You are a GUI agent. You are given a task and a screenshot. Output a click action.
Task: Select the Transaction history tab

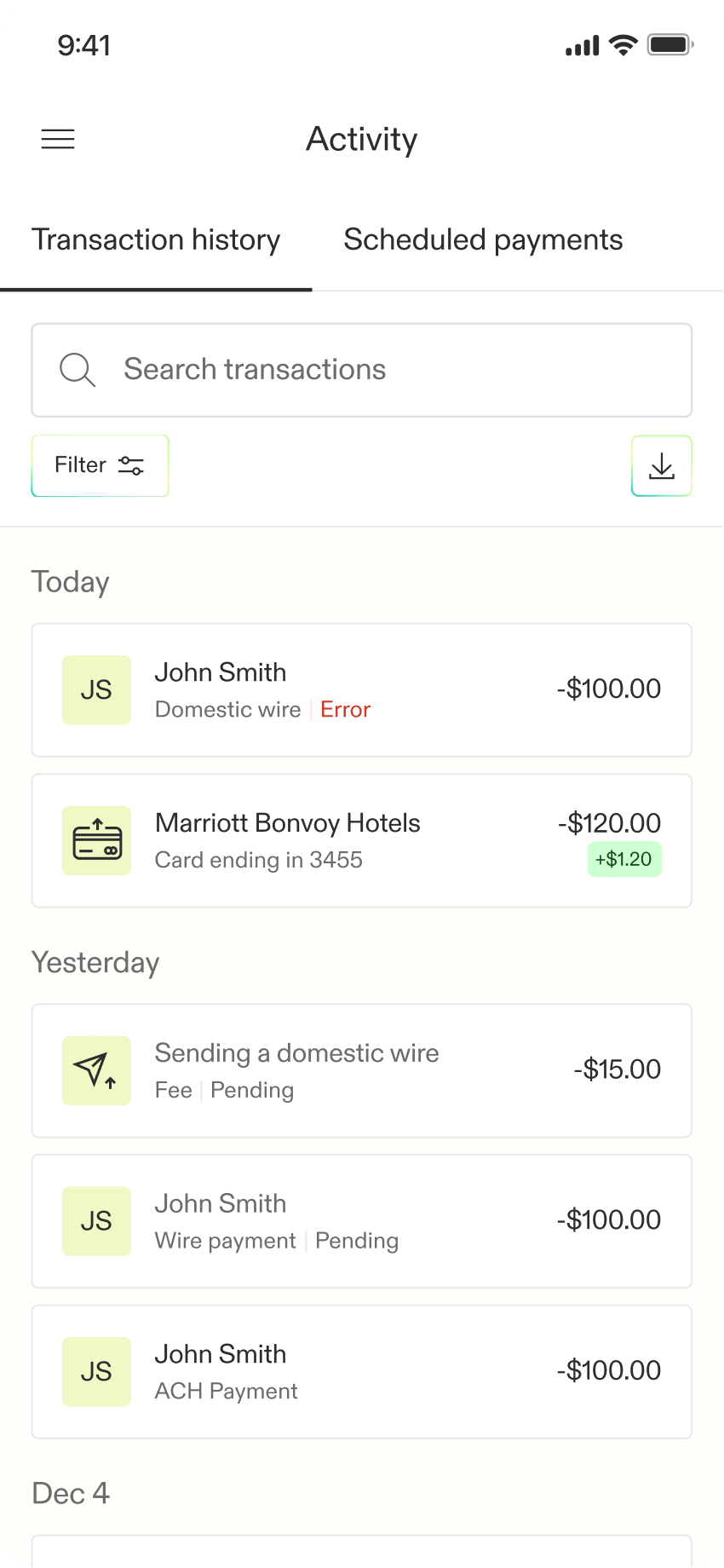(156, 240)
